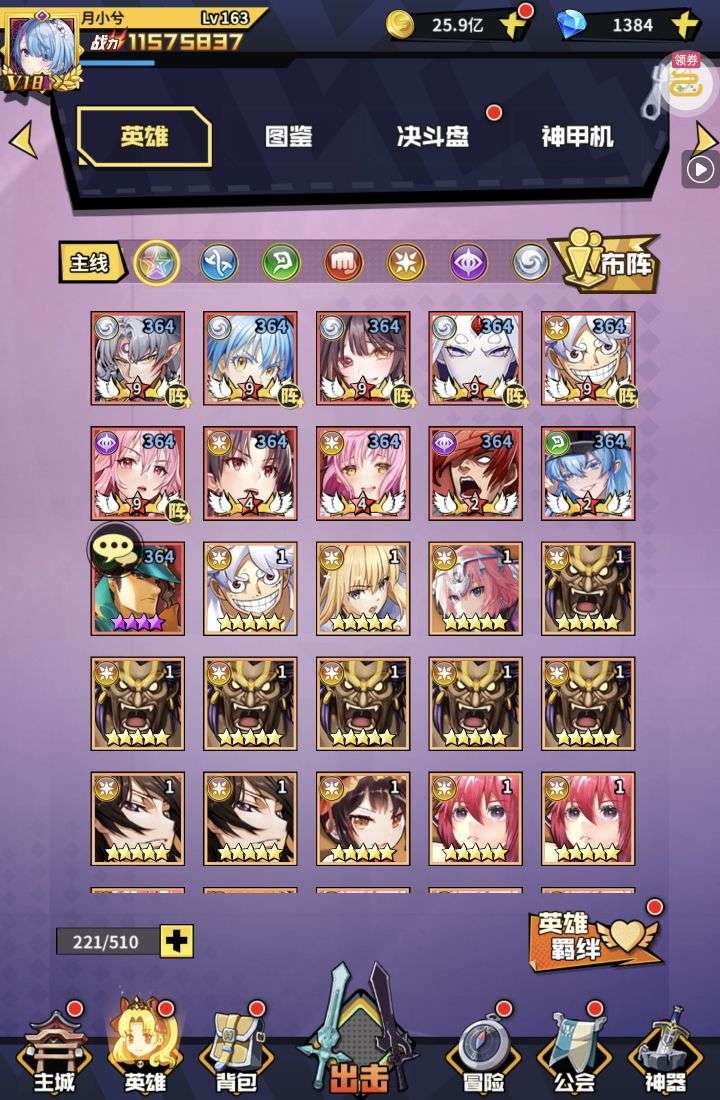720x1100 pixels.
Task: Add more diamonds
Action: 685,25
